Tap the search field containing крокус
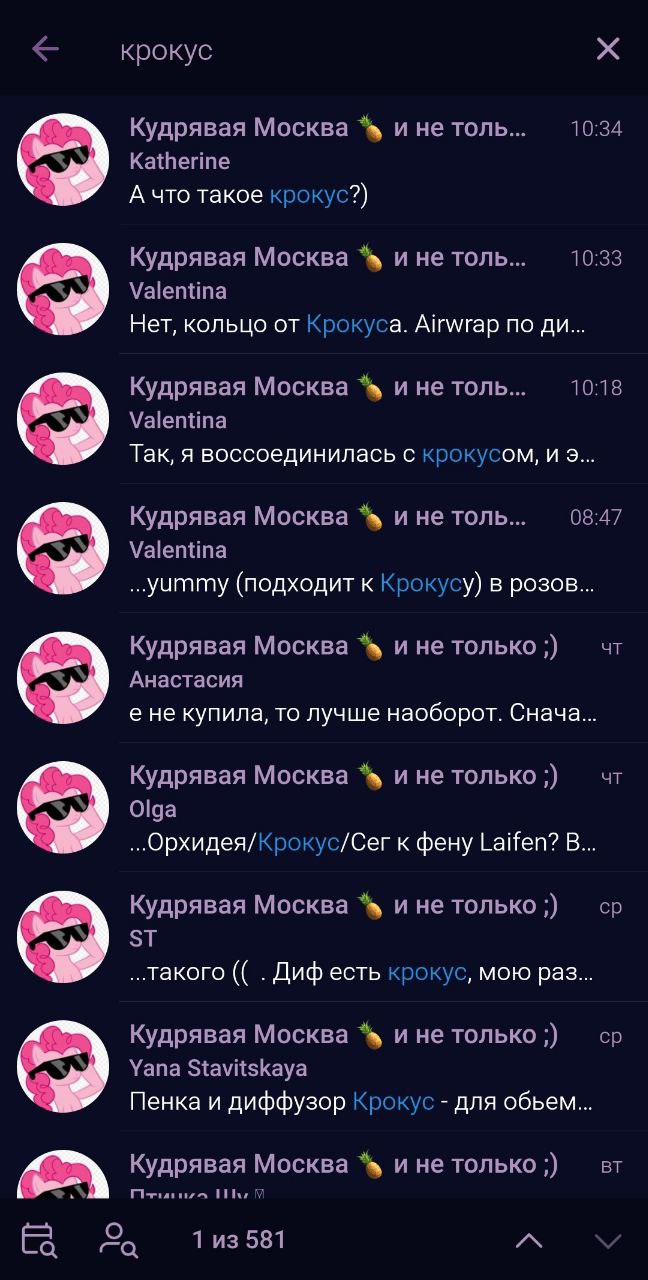This screenshot has height=1280, width=648. [340, 50]
